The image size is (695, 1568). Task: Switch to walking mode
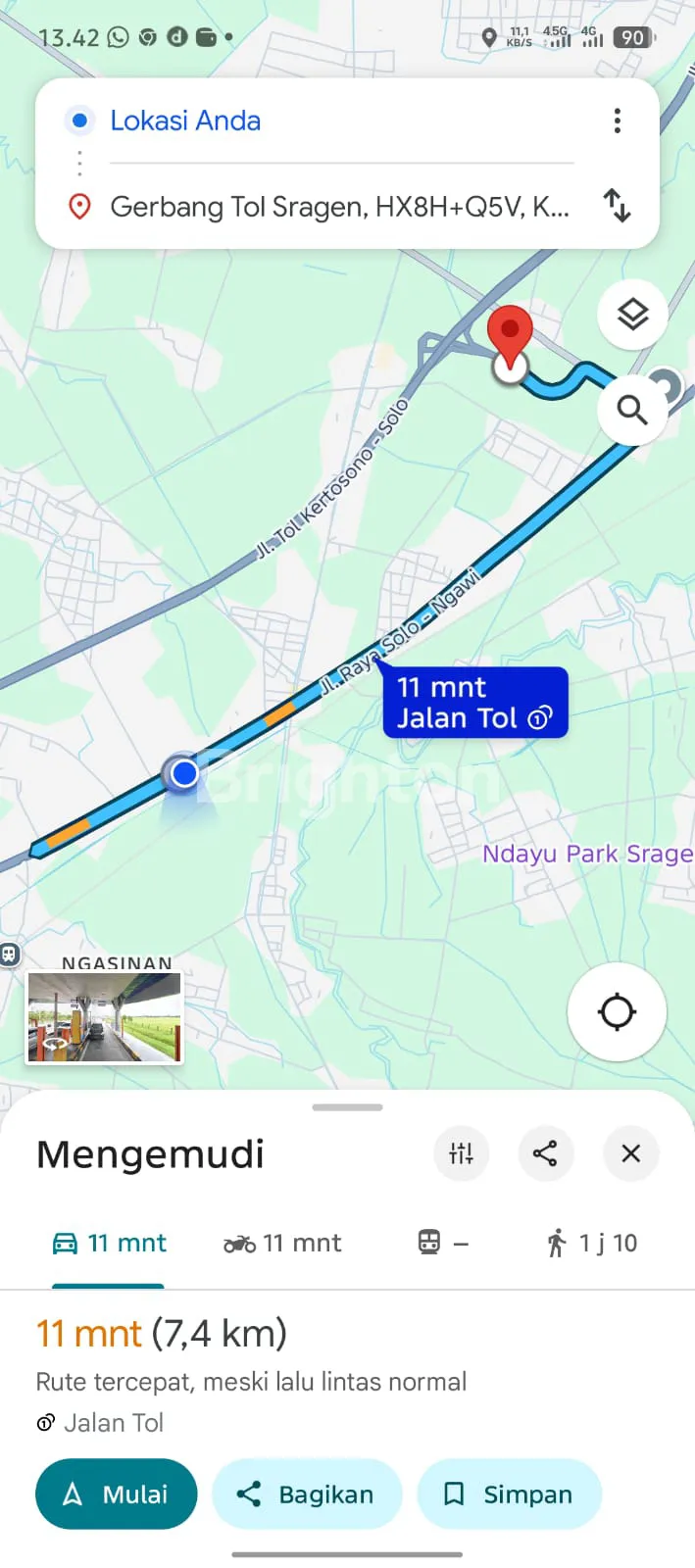click(x=591, y=1244)
